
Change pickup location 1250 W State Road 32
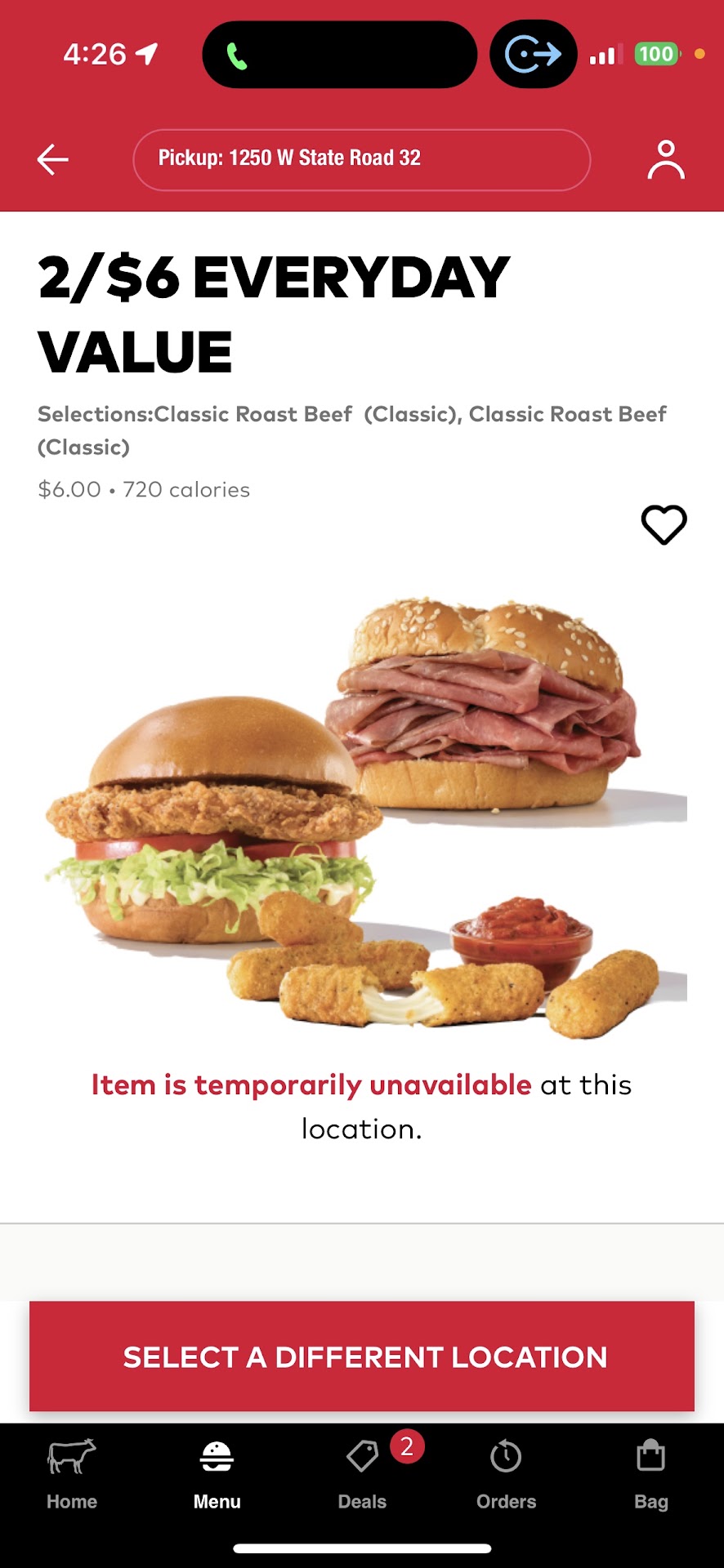coord(361,159)
